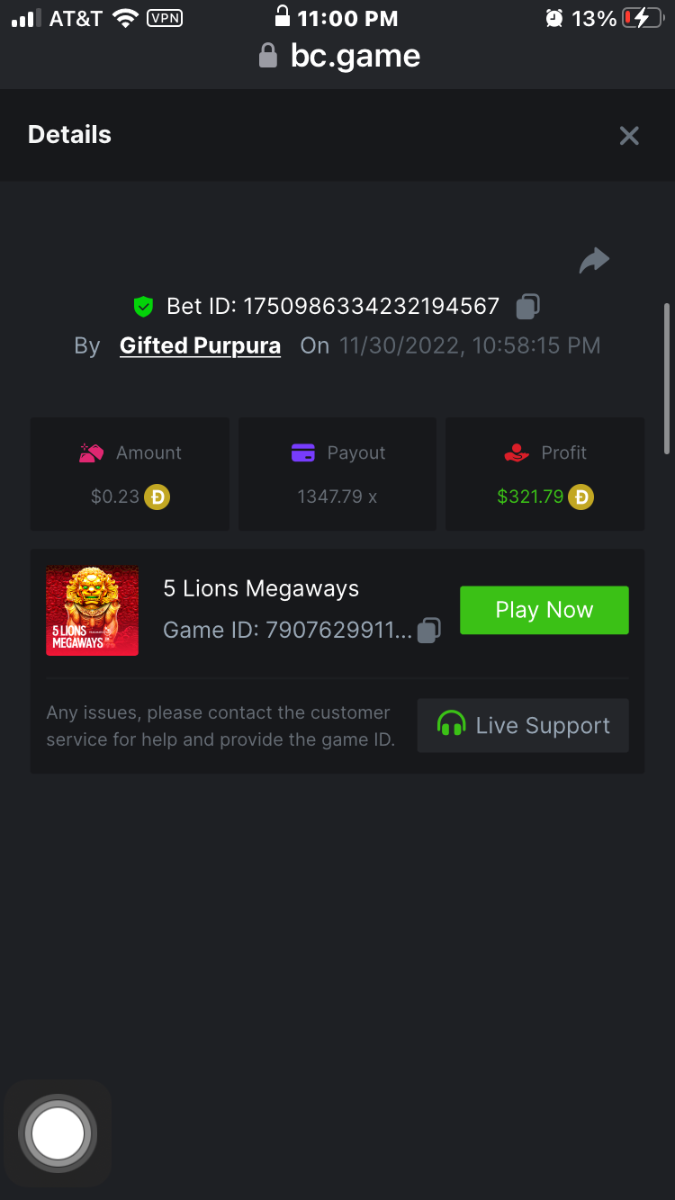Open the 5 Lions Megaways game thumbnail
This screenshot has height=1200, width=675.
92,611
